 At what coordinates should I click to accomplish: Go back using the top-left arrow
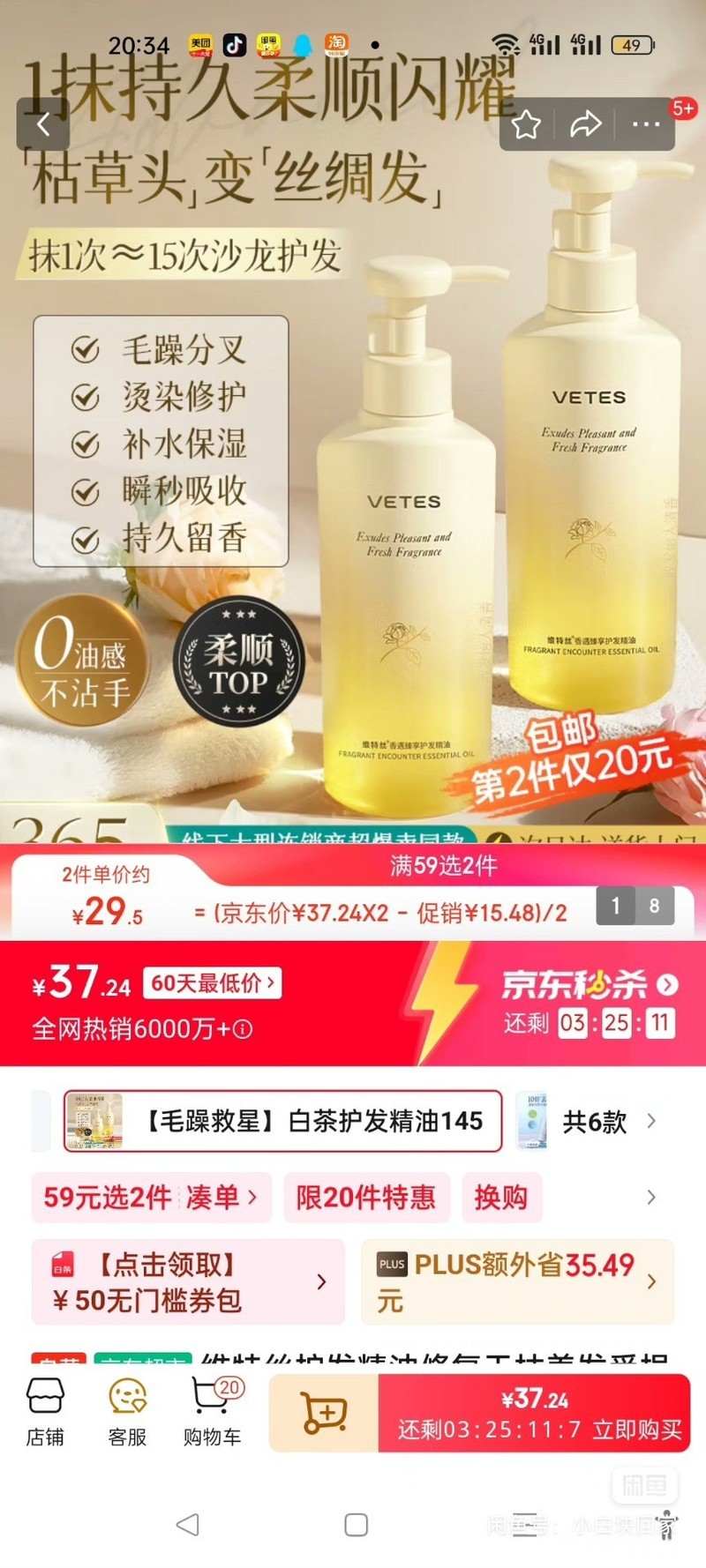42,123
